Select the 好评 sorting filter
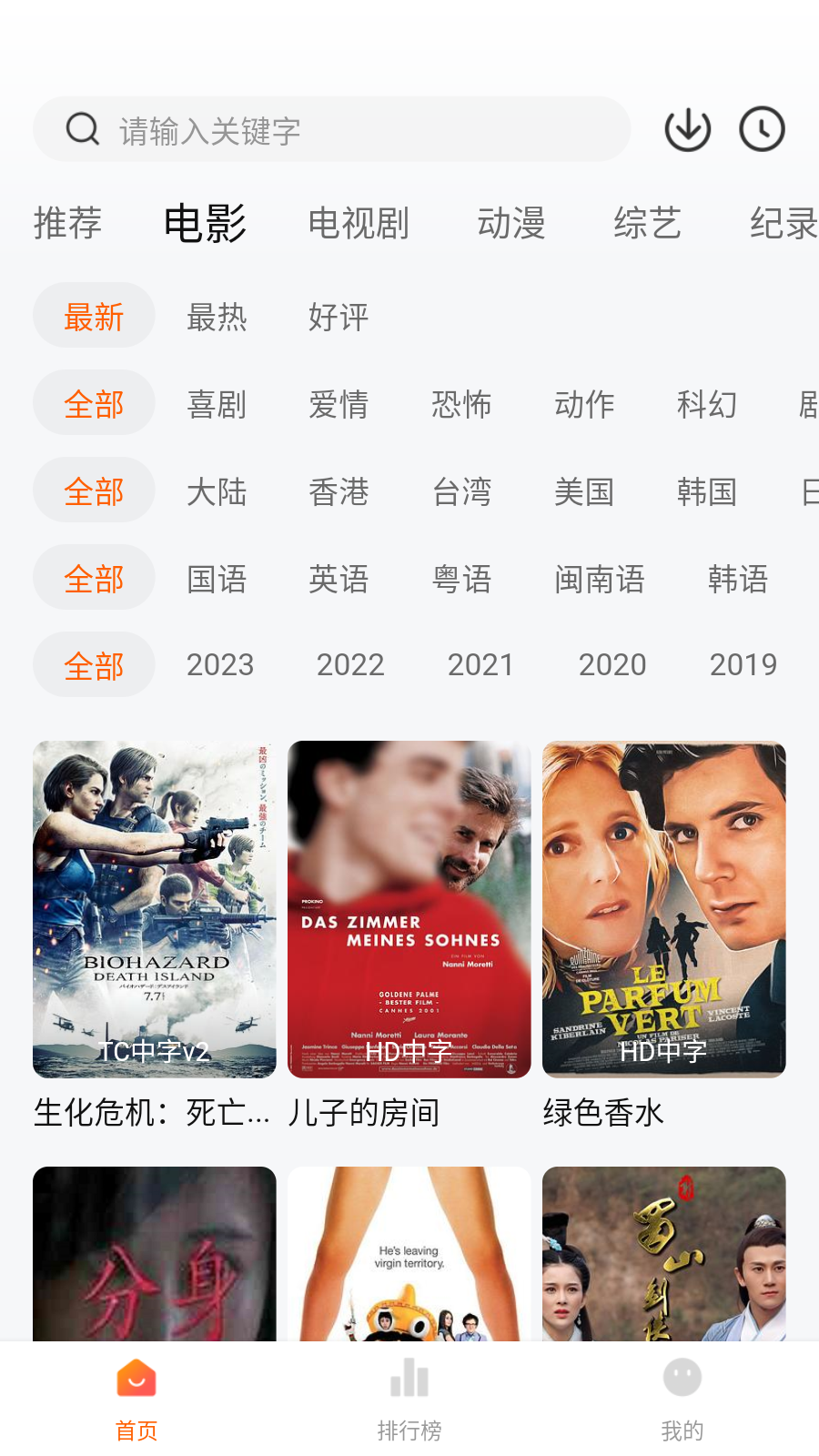819x1456 pixels. 339,316
